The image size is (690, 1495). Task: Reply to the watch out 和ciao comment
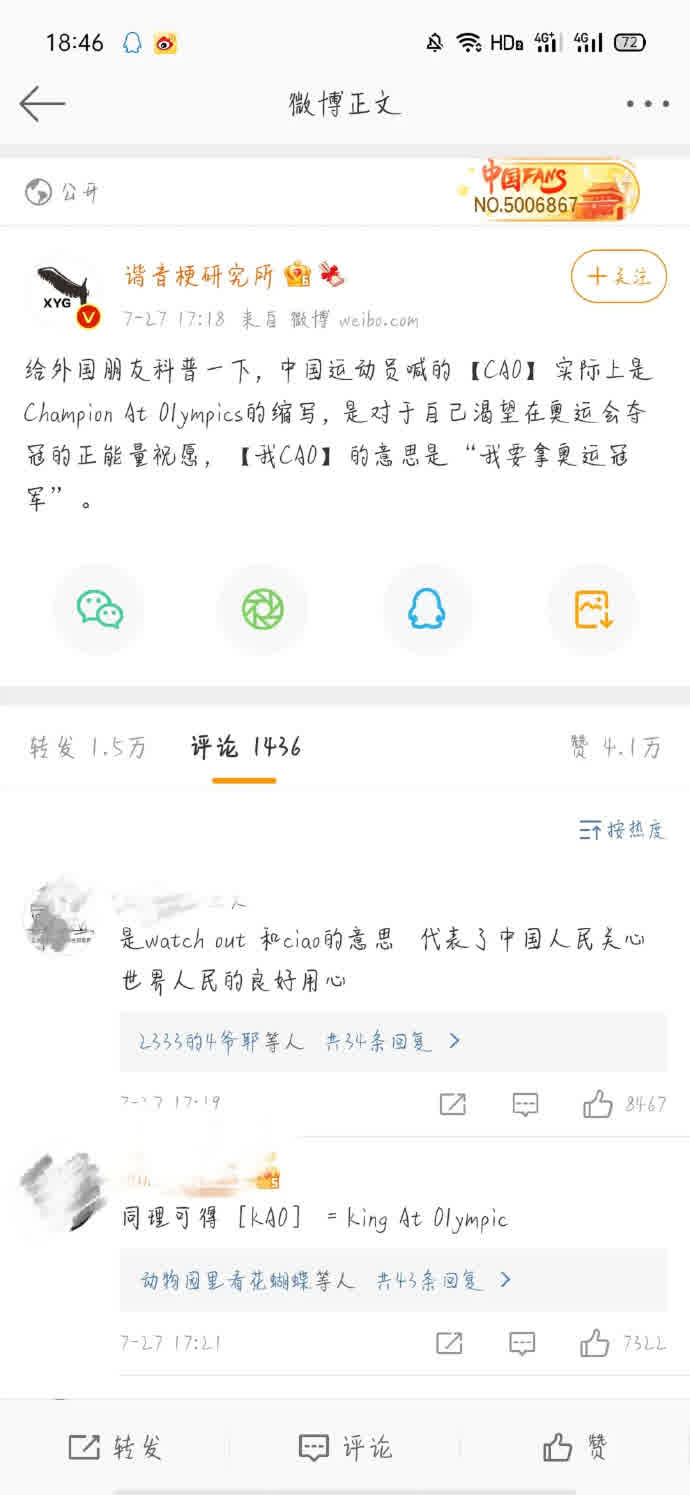[x=525, y=1104]
